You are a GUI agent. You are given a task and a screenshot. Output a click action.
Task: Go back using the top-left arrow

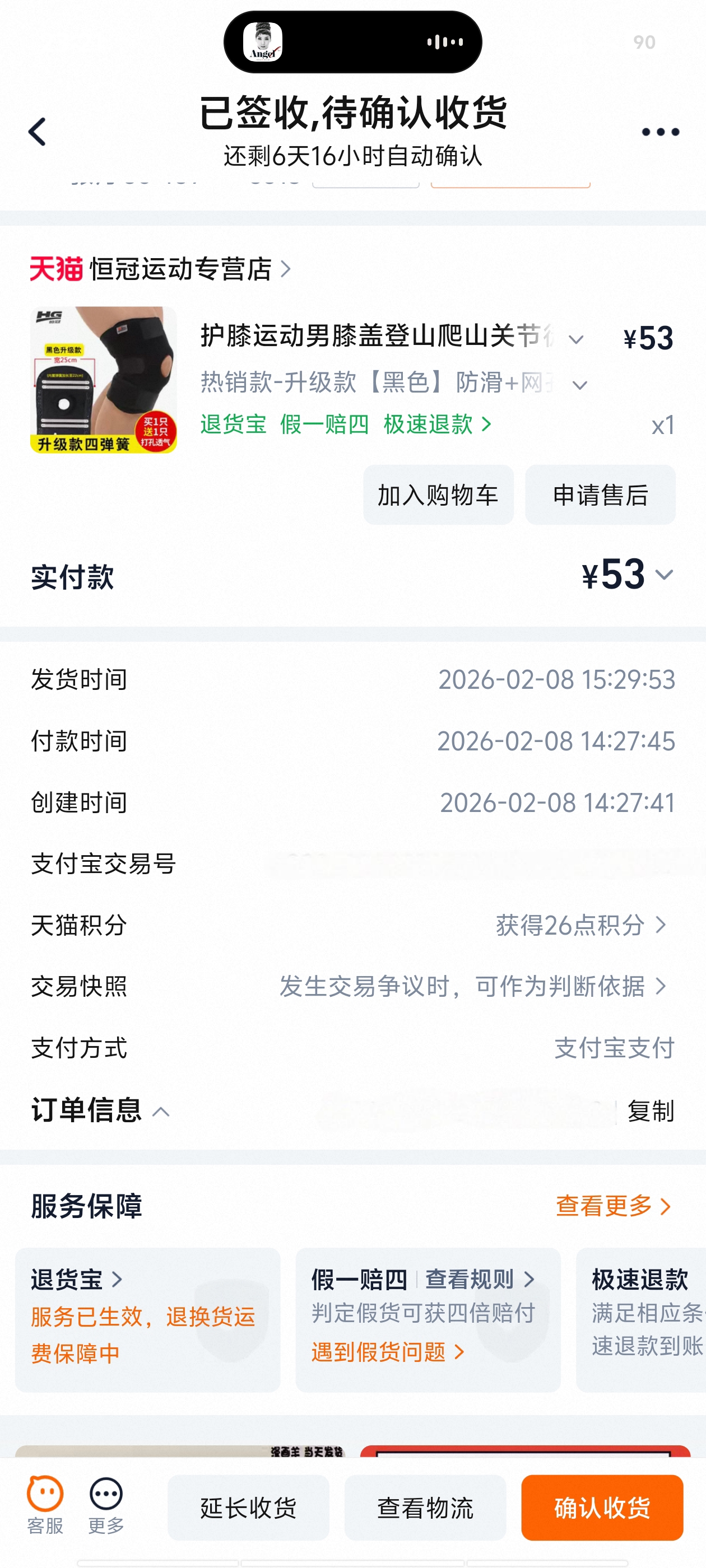(38, 132)
